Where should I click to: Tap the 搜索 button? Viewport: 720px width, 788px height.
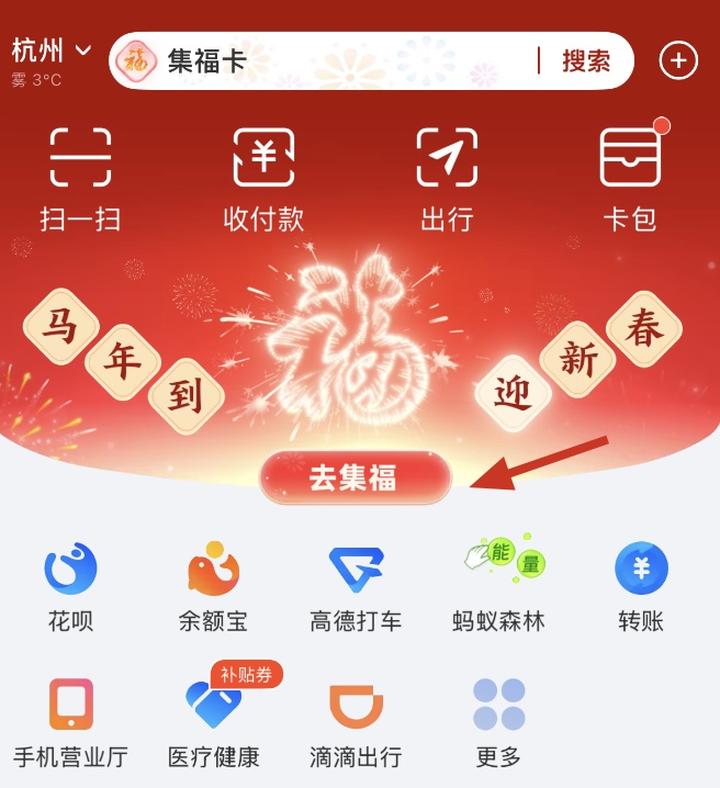point(586,61)
